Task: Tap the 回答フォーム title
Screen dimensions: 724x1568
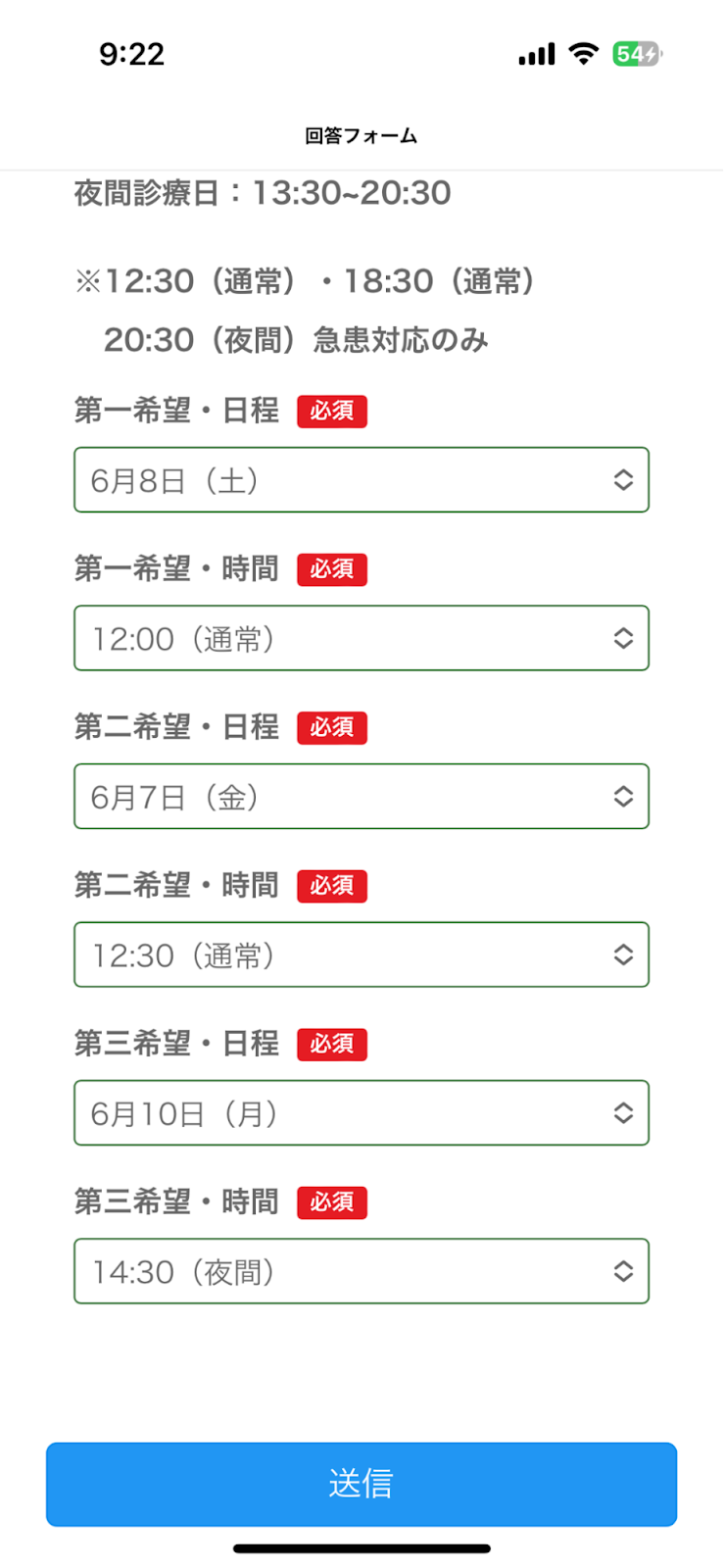Action: pos(362,135)
